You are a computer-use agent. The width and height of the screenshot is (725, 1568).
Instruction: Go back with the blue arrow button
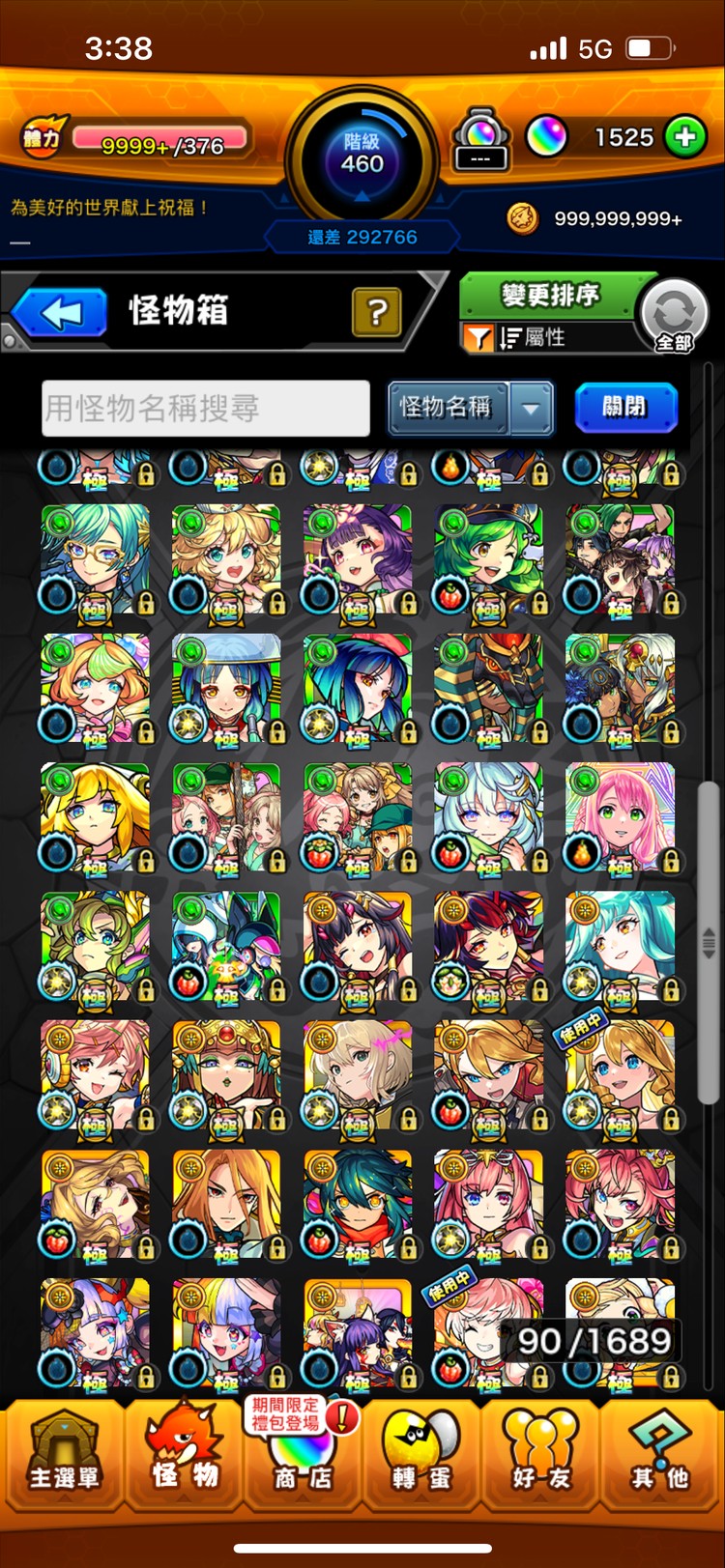pyautogui.click(x=62, y=313)
